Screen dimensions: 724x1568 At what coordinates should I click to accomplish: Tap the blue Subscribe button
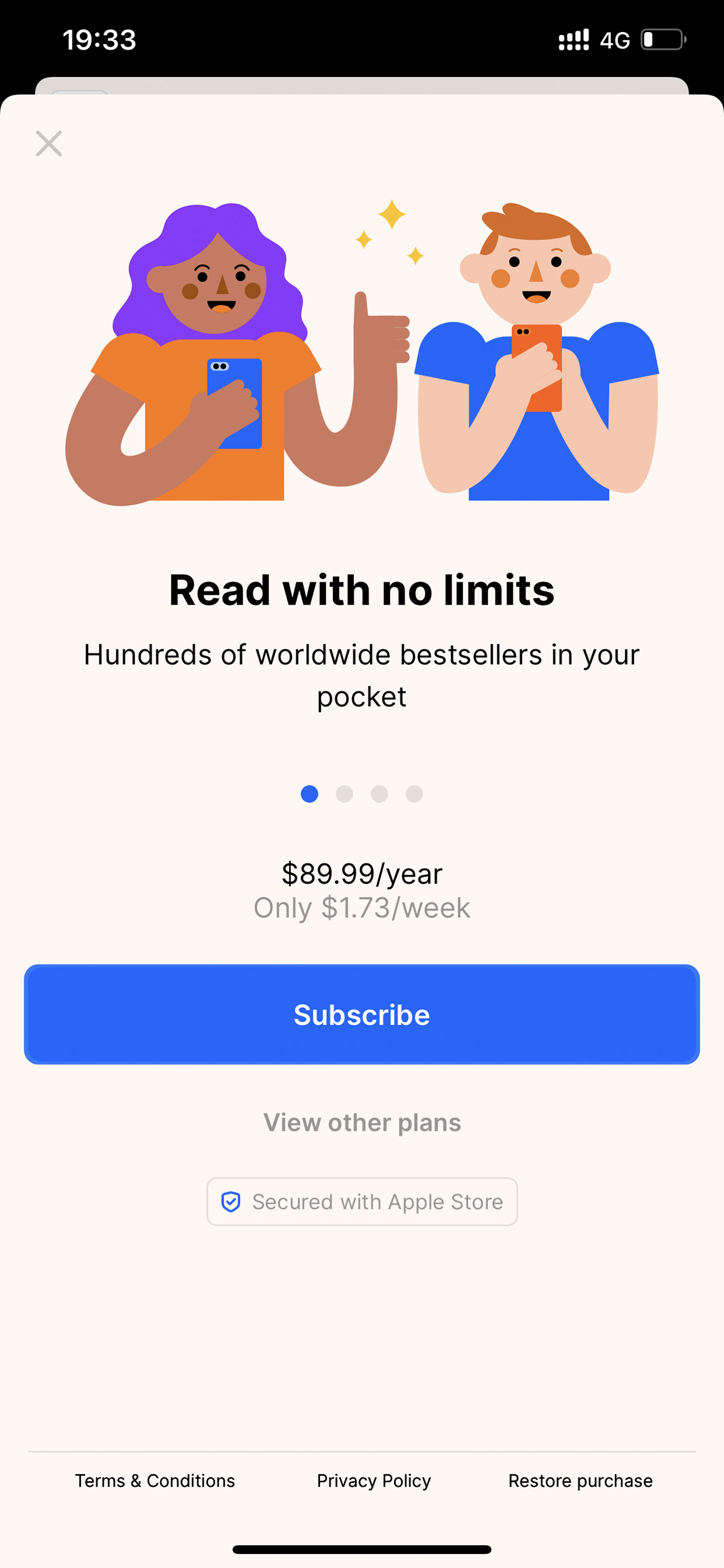[x=362, y=1014]
